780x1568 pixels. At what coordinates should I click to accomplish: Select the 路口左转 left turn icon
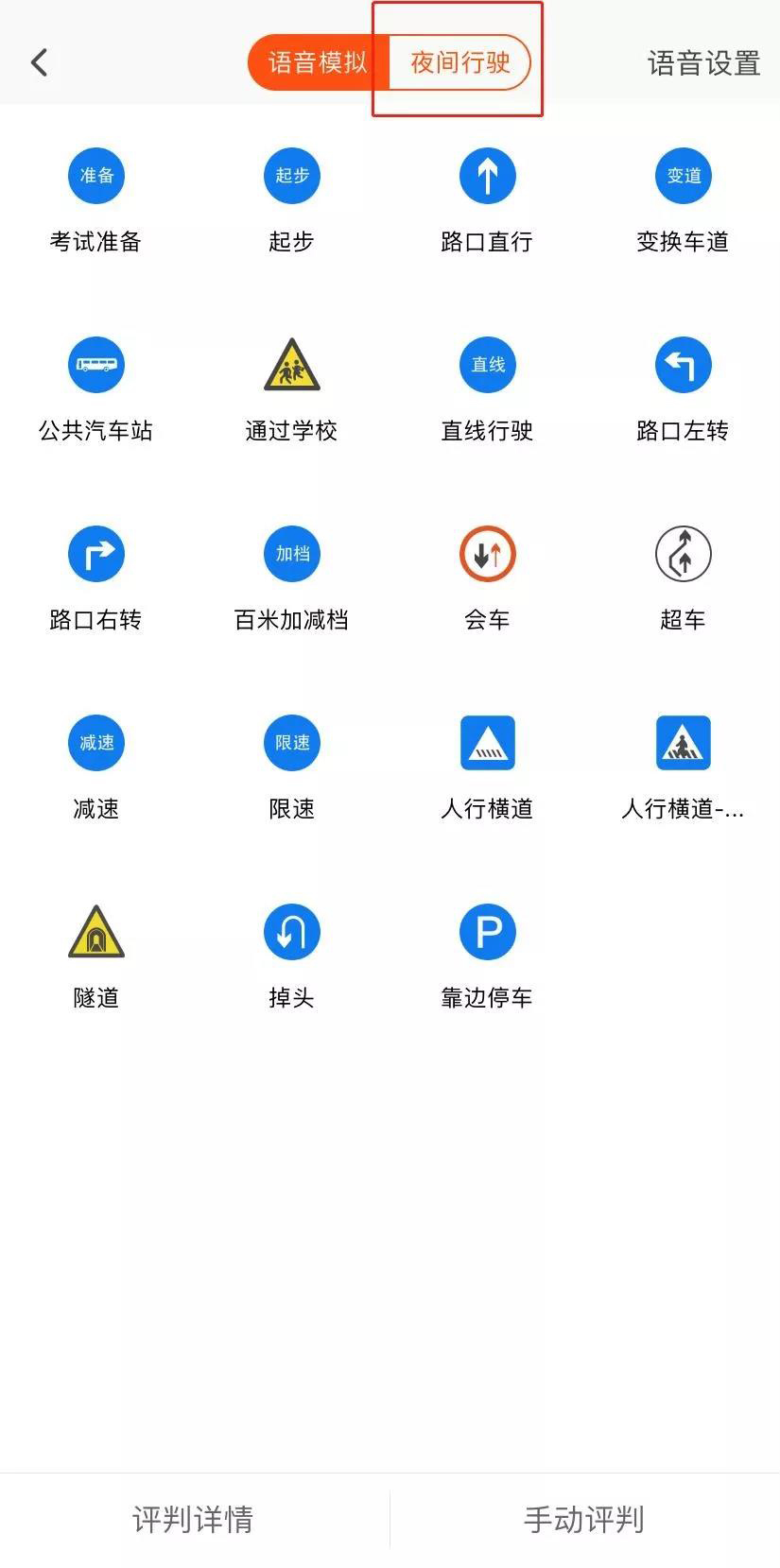pos(683,364)
